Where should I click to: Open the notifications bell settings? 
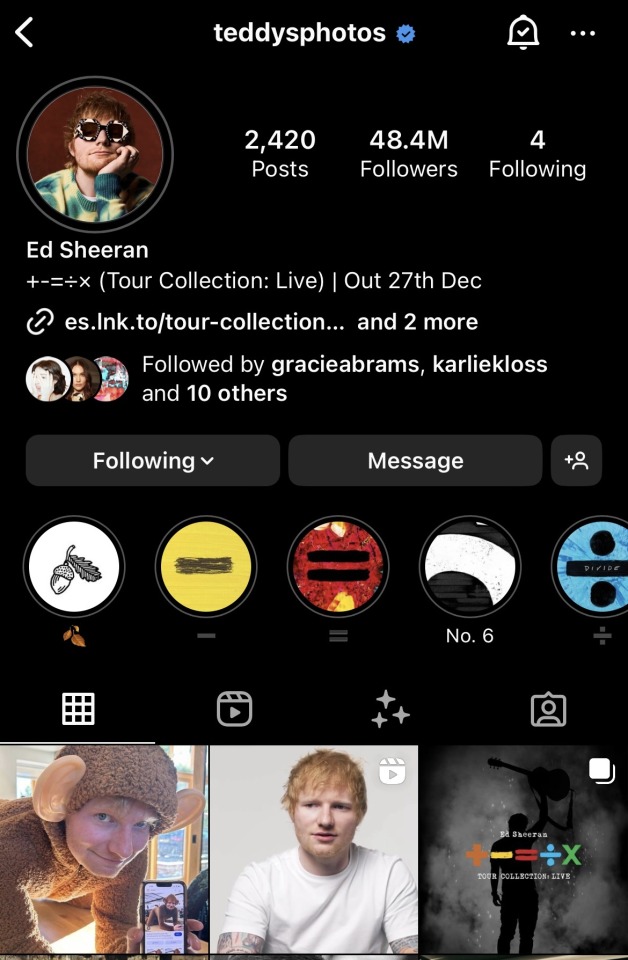coord(523,33)
